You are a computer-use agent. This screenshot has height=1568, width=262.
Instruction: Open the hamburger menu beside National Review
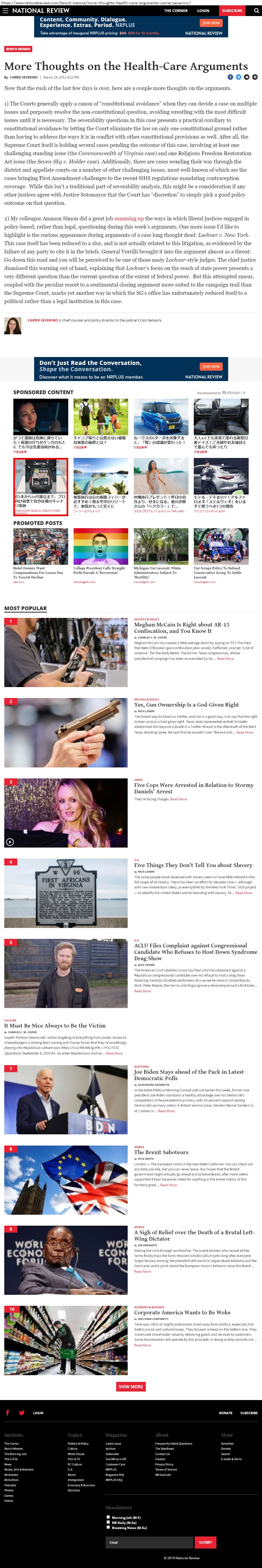tap(6, 10)
